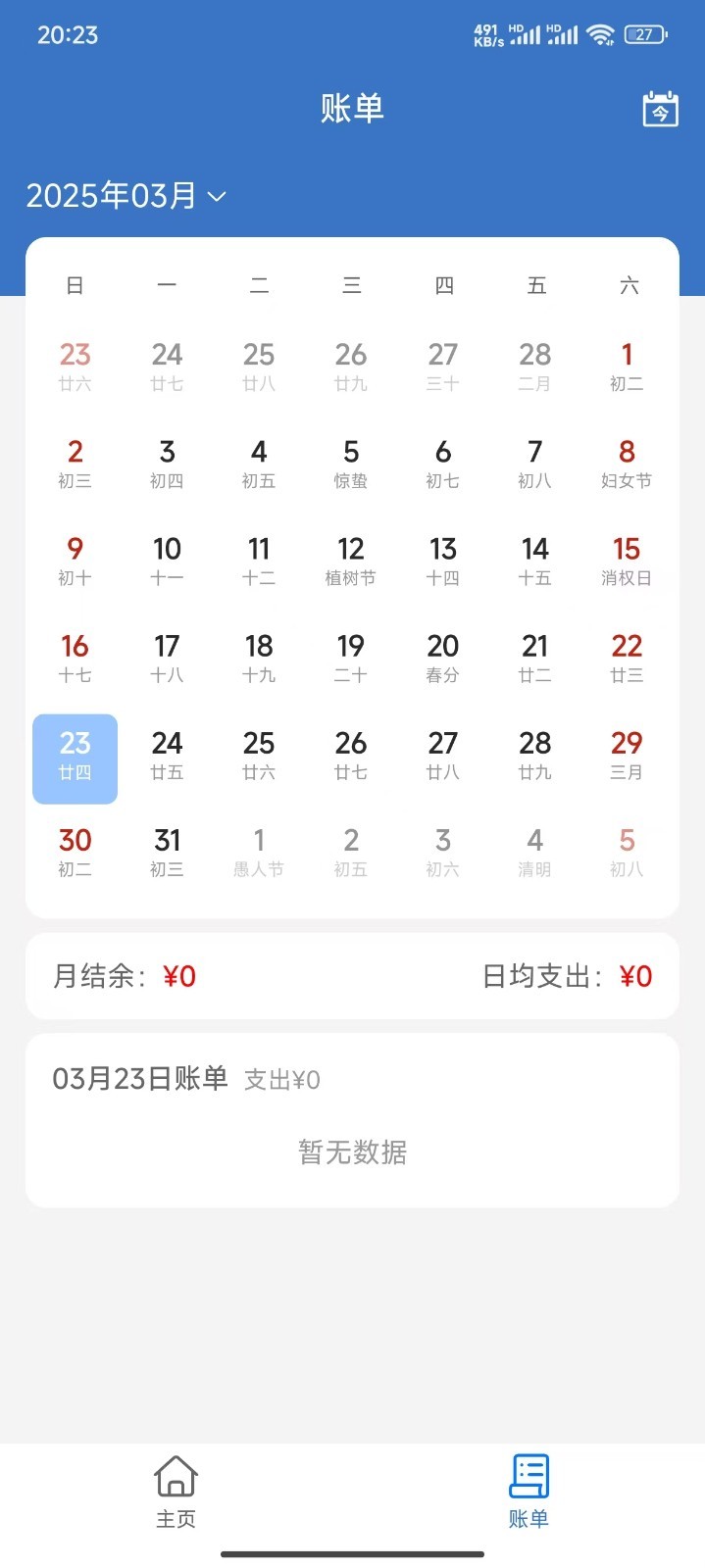The height and width of the screenshot is (1568, 705).
Task: Open the 账单 tab
Action: 529,1492
